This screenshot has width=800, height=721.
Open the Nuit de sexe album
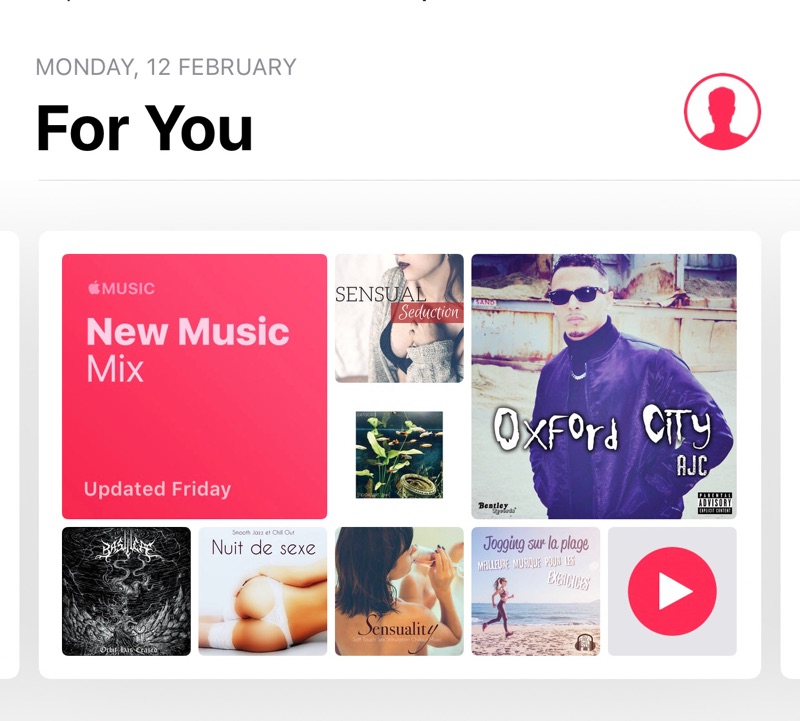click(x=263, y=591)
